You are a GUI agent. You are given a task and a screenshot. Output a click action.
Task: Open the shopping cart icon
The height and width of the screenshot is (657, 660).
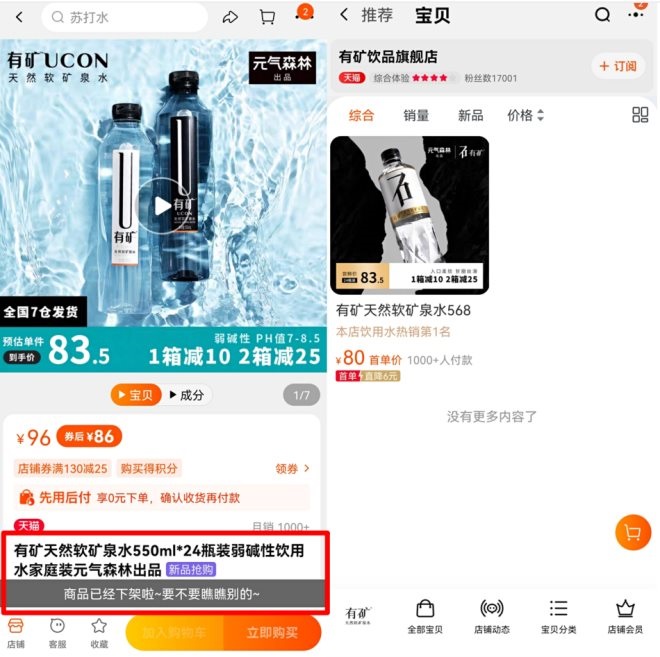pyautogui.click(x=267, y=17)
